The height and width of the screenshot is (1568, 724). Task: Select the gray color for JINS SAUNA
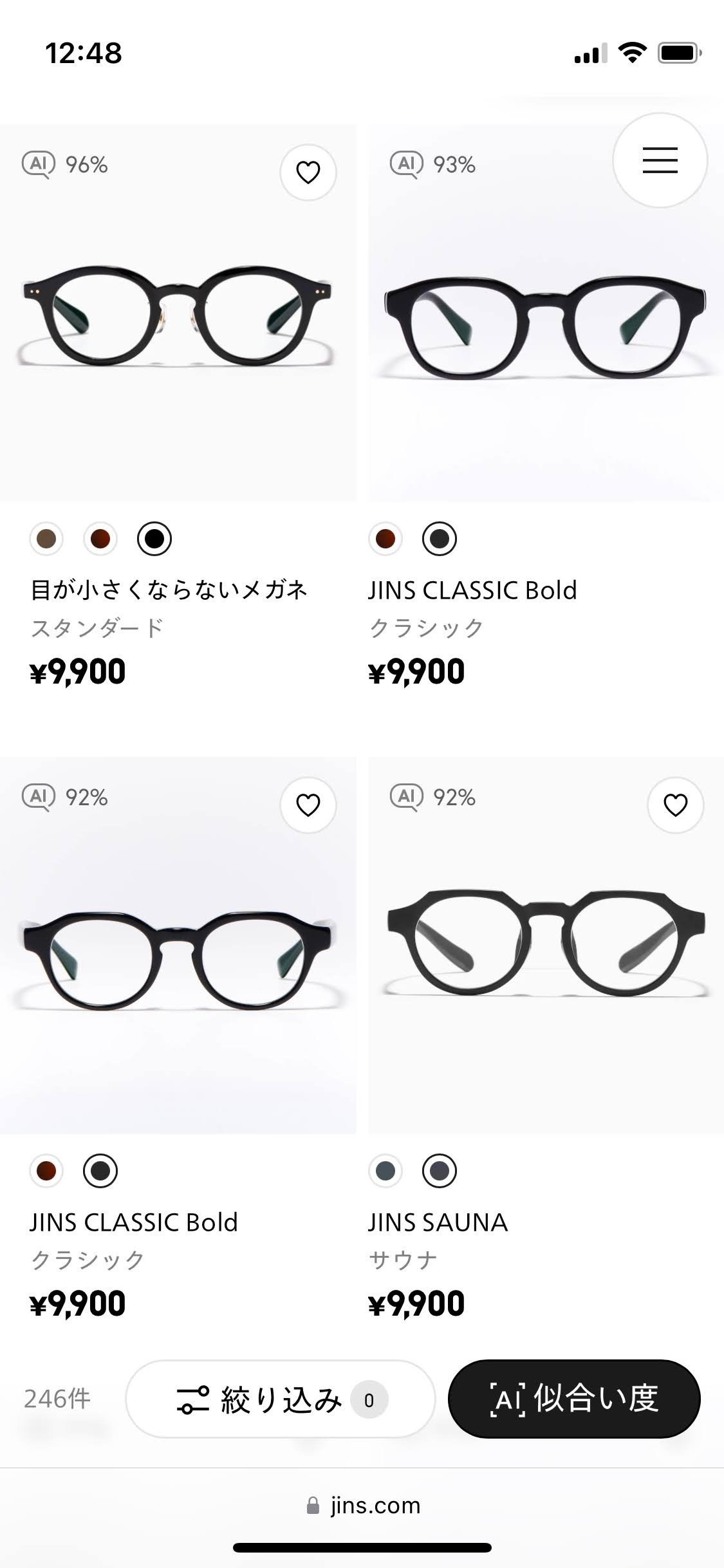pyautogui.click(x=384, y=1171)
